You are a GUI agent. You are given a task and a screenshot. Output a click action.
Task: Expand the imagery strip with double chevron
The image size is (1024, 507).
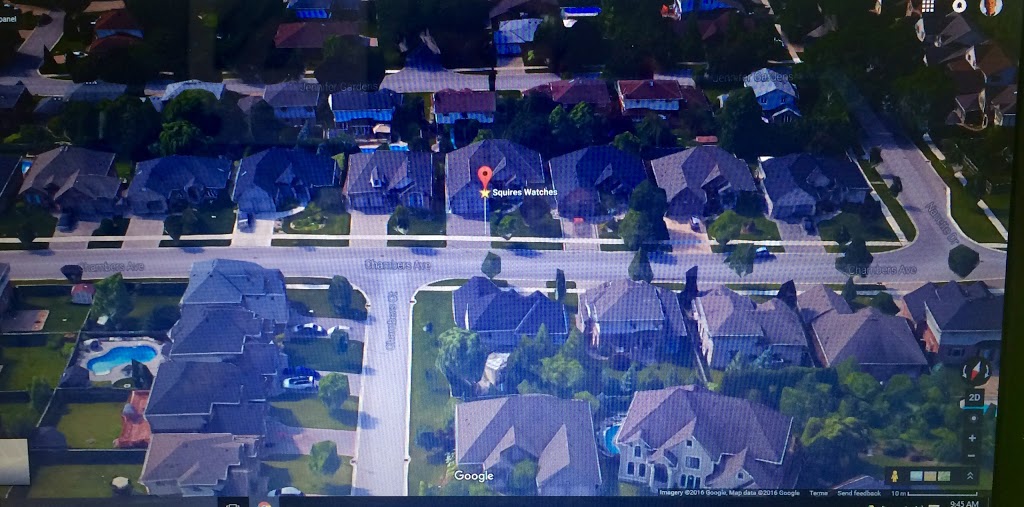(x=970, y=476)
